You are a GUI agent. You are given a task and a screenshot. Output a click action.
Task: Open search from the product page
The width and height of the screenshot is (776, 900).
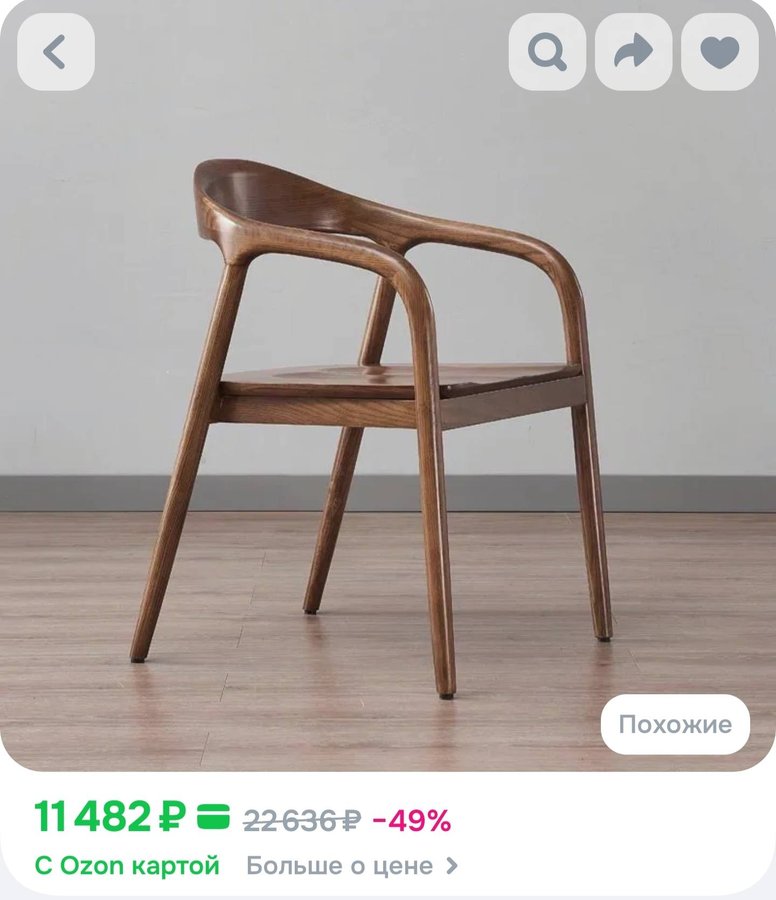pos(547,52)
